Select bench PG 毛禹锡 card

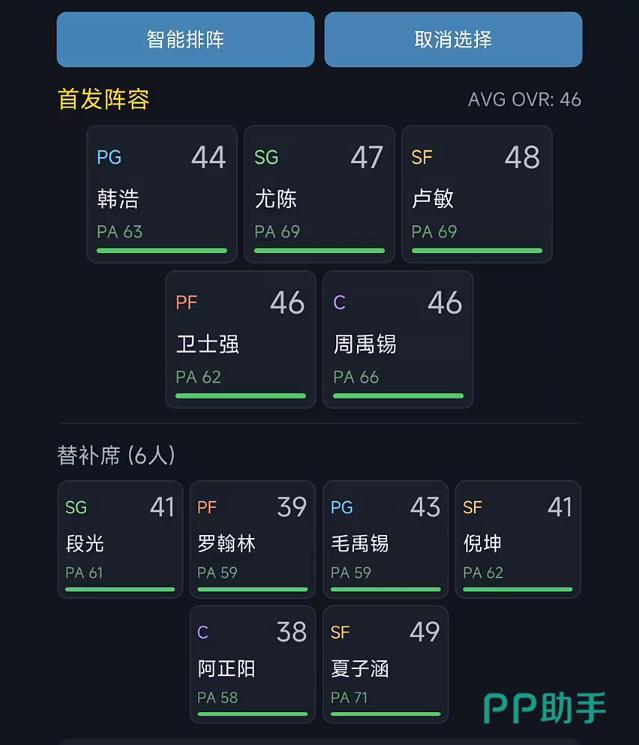click(x=386, y=539)
